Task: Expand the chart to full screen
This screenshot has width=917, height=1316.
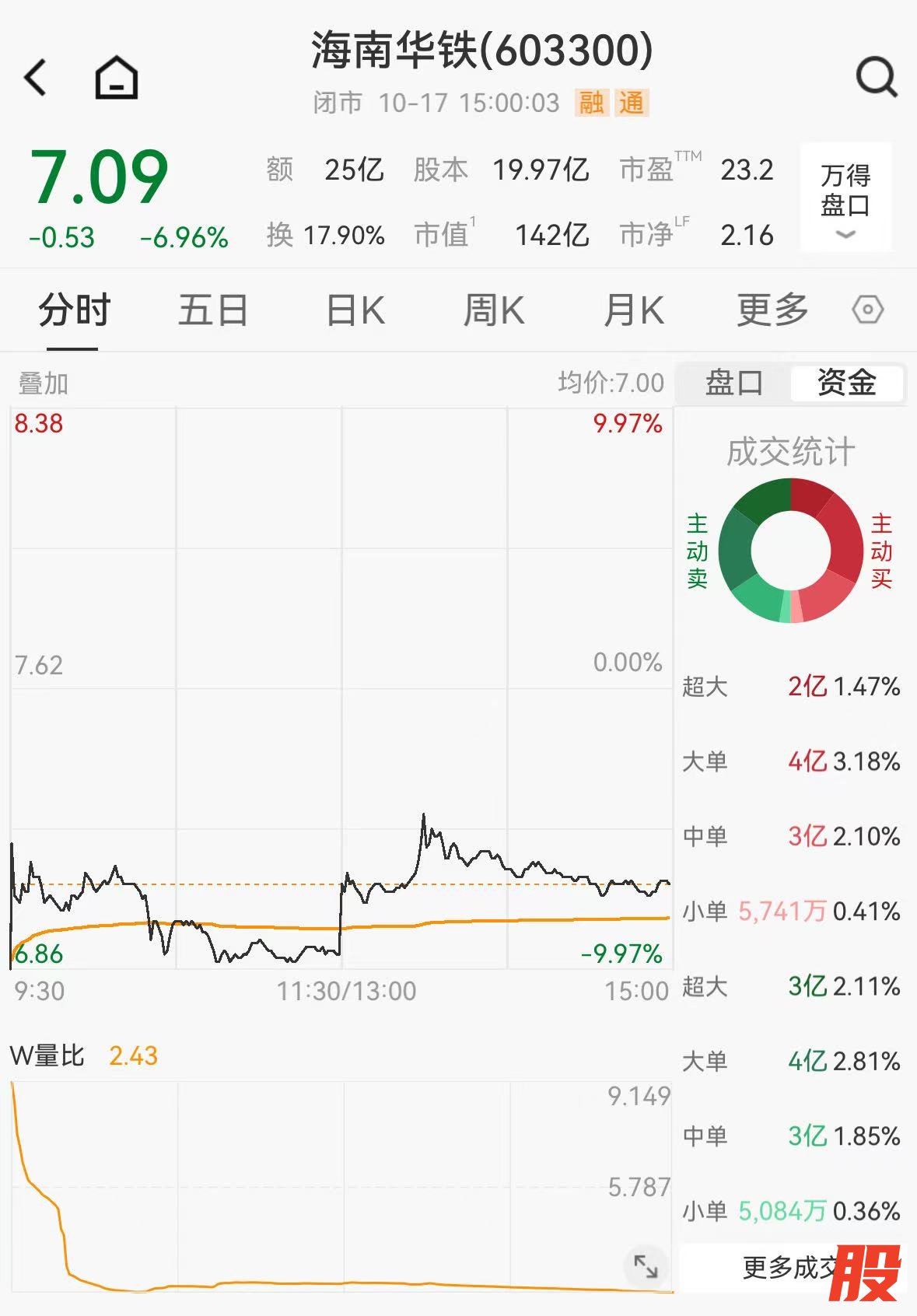Action: (646, 1266)
